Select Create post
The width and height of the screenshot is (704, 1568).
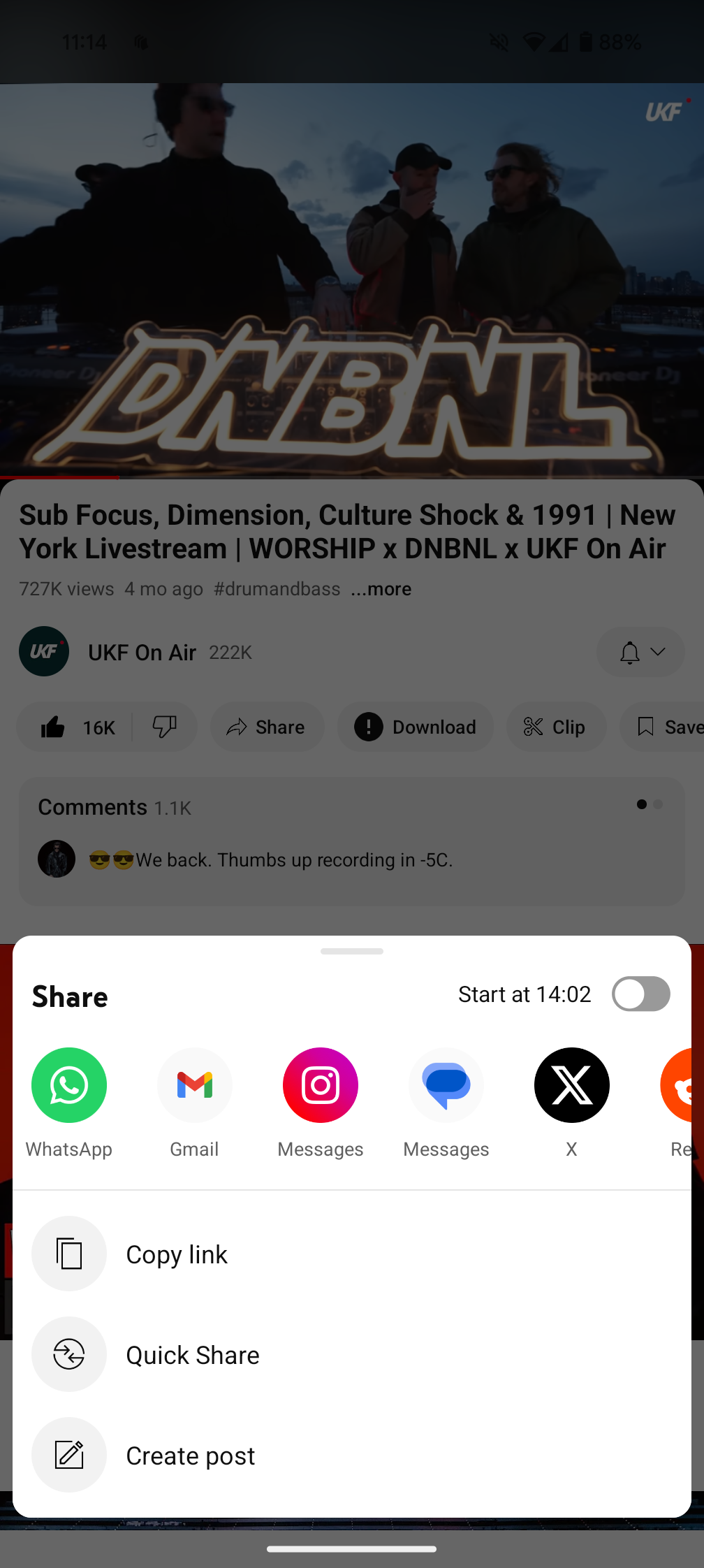[352, 1455]
